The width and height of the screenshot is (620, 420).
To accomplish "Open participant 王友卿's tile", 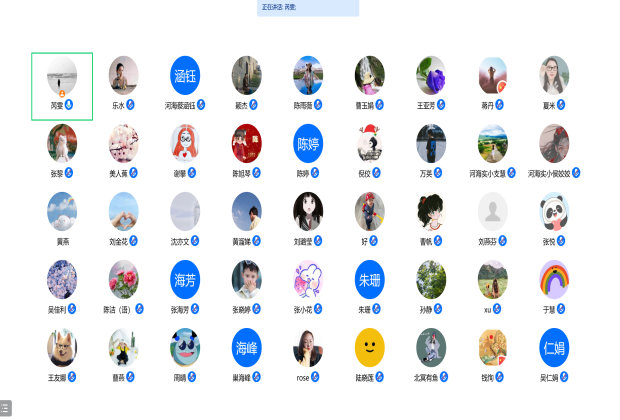I will pos(62,348).
